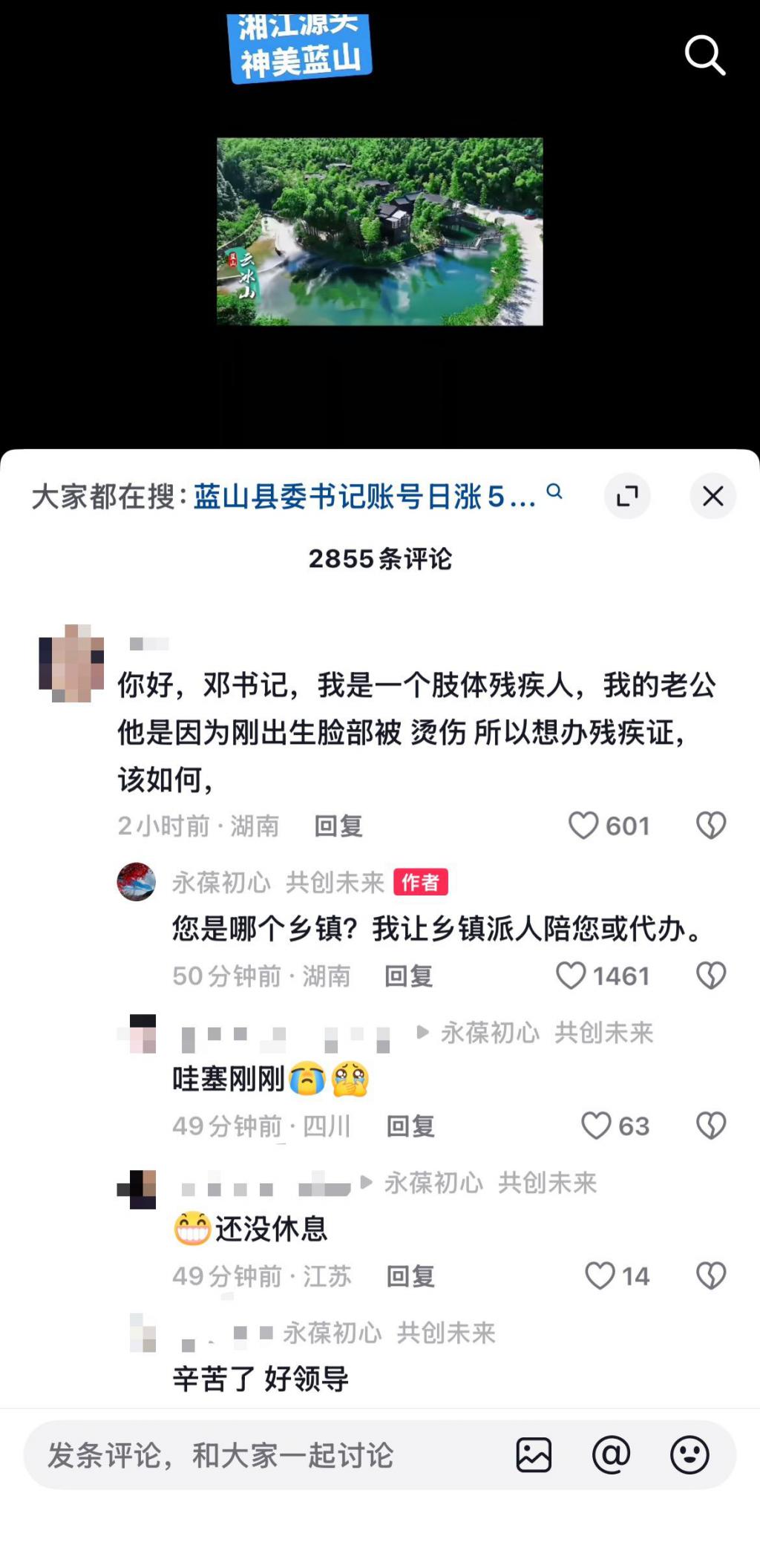Tap the video thumbnail above comments
This screenshot has width=760, height=1568.
coord(379,232)
